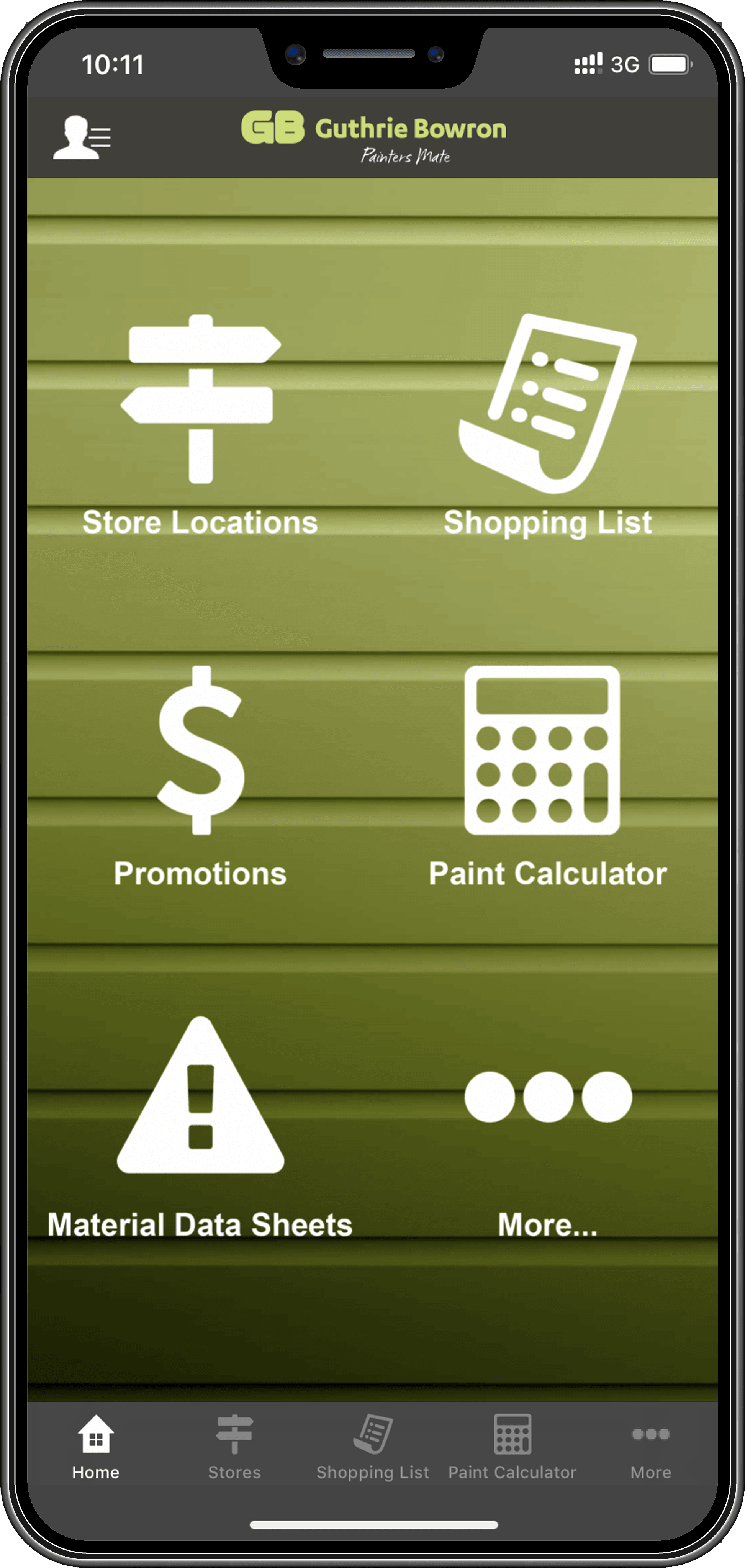Image resolution: width=745 pixels, height=1568 pixels.
Task: Switch to the Stores tab
Action: [x=234, y=1447]
